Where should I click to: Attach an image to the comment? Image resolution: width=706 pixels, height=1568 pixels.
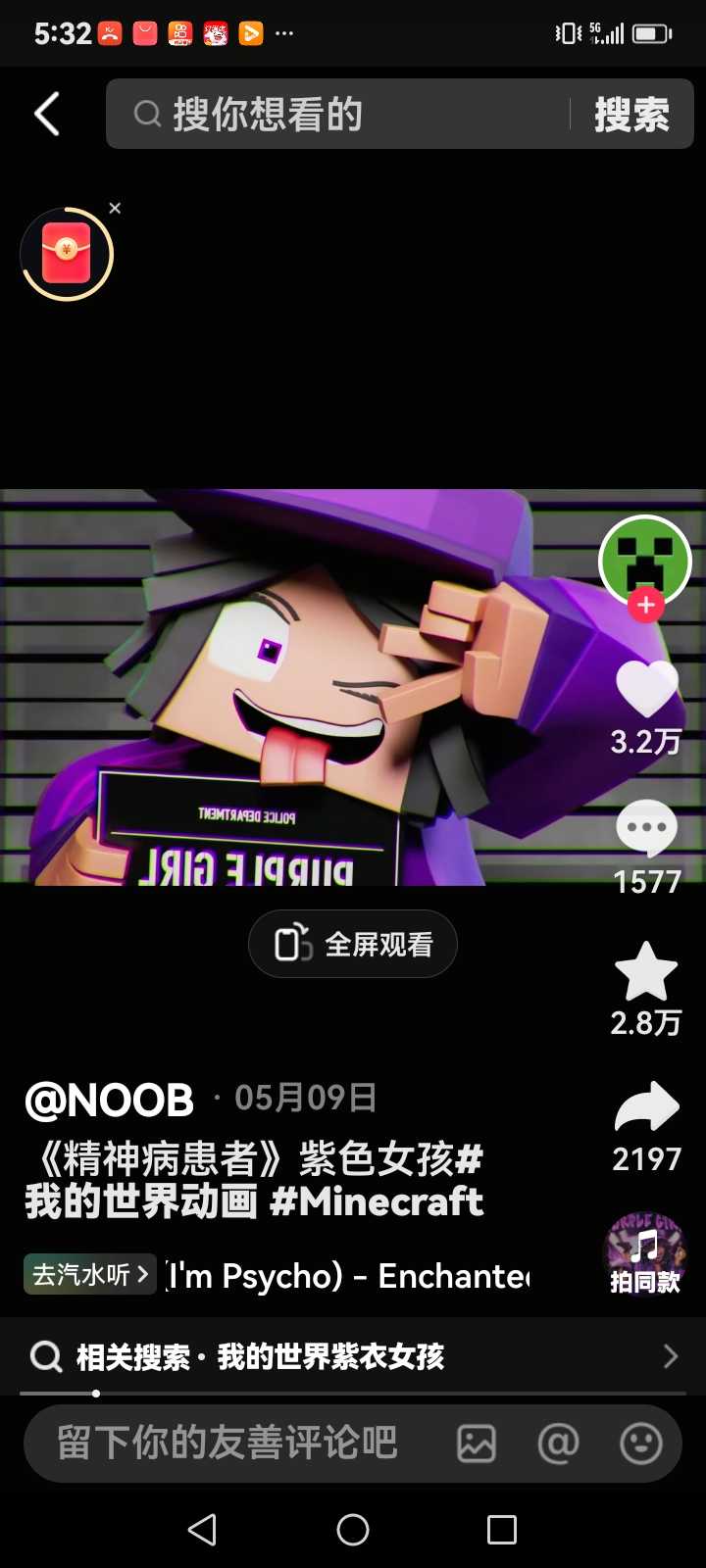pos(477,1444)
